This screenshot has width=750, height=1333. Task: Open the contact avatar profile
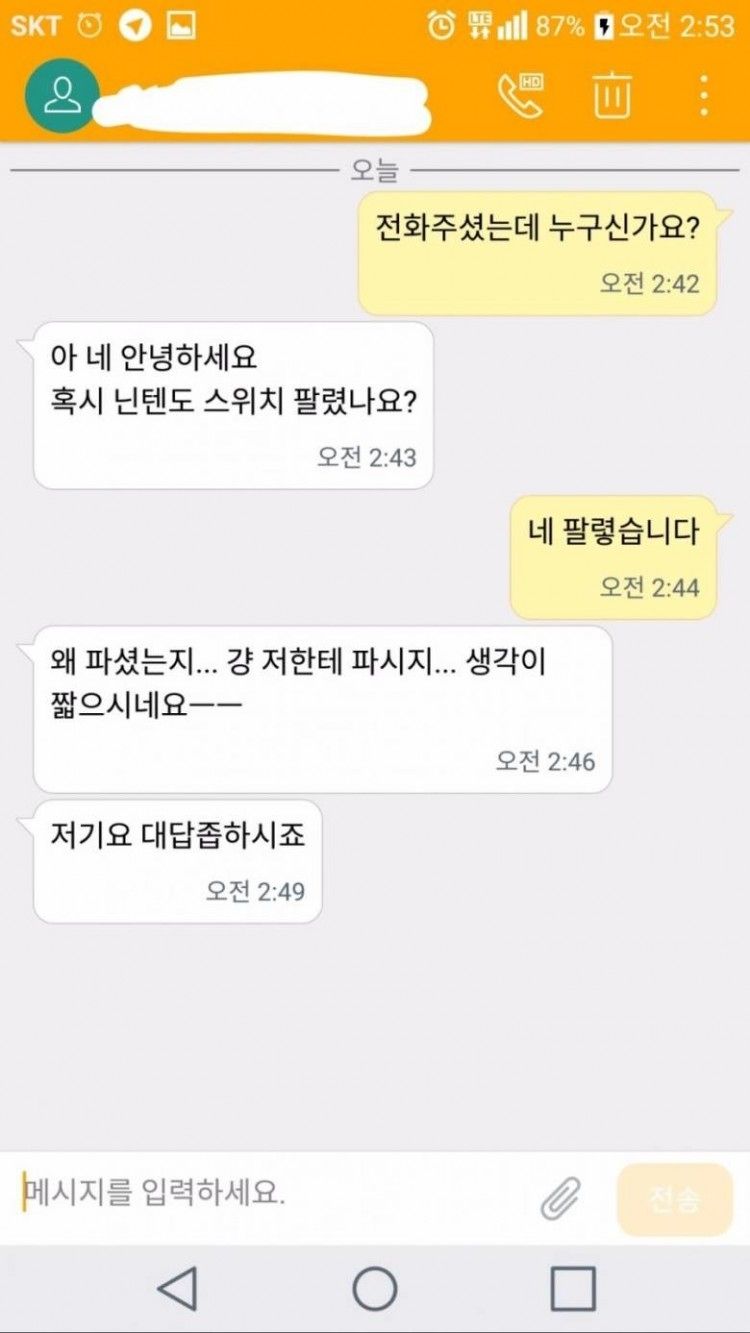point(62,96)
